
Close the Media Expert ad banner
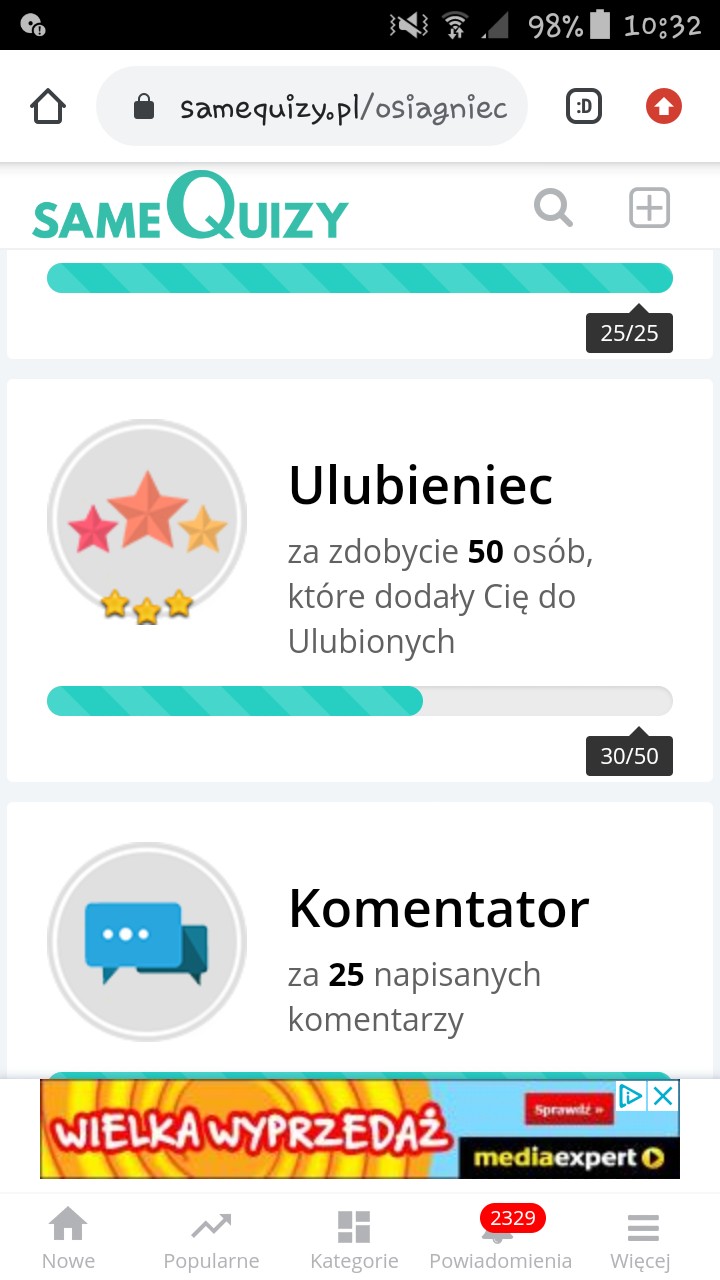click(x=663, y=1096)
